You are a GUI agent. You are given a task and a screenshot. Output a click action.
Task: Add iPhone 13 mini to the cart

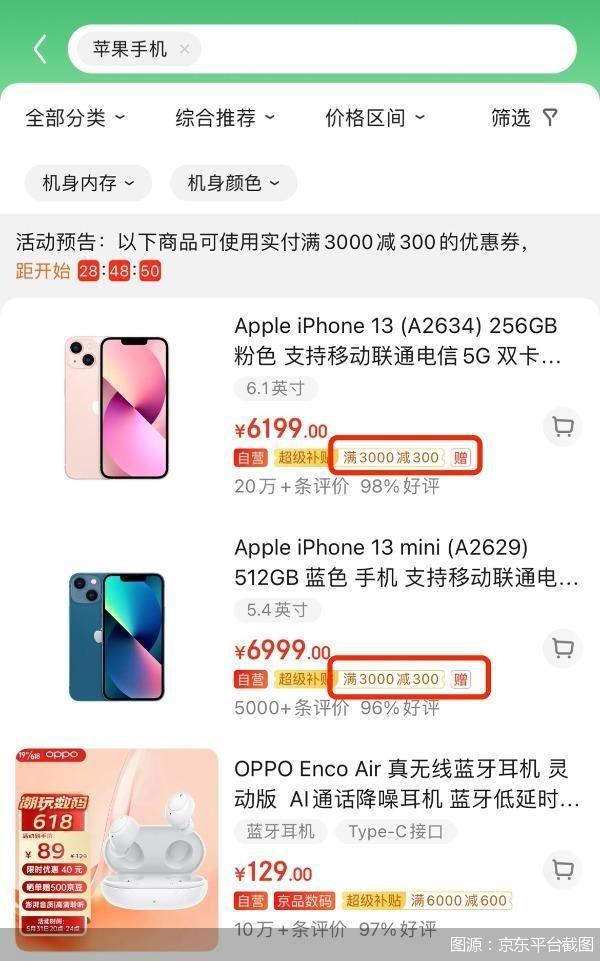click(563, 649)
